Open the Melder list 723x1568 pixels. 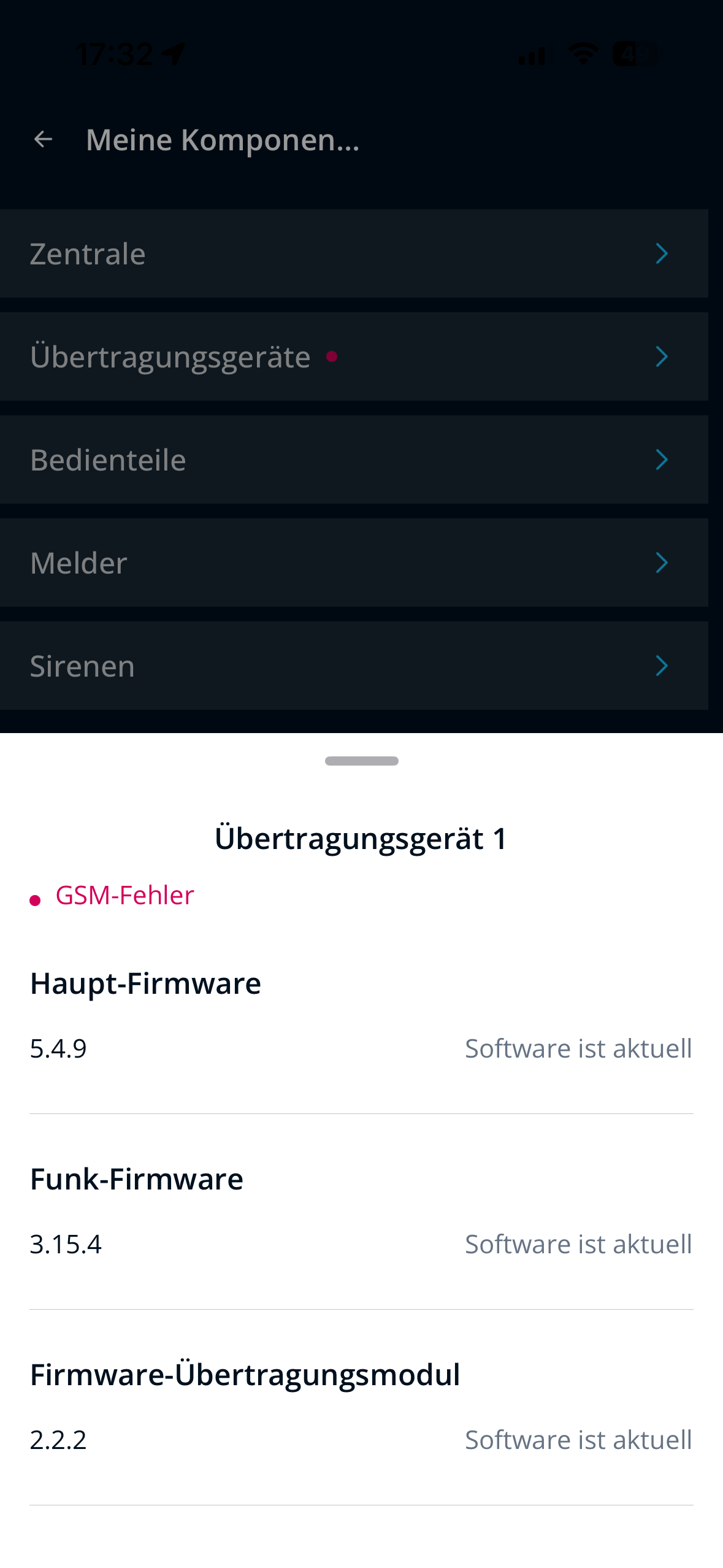click(354, 563)
